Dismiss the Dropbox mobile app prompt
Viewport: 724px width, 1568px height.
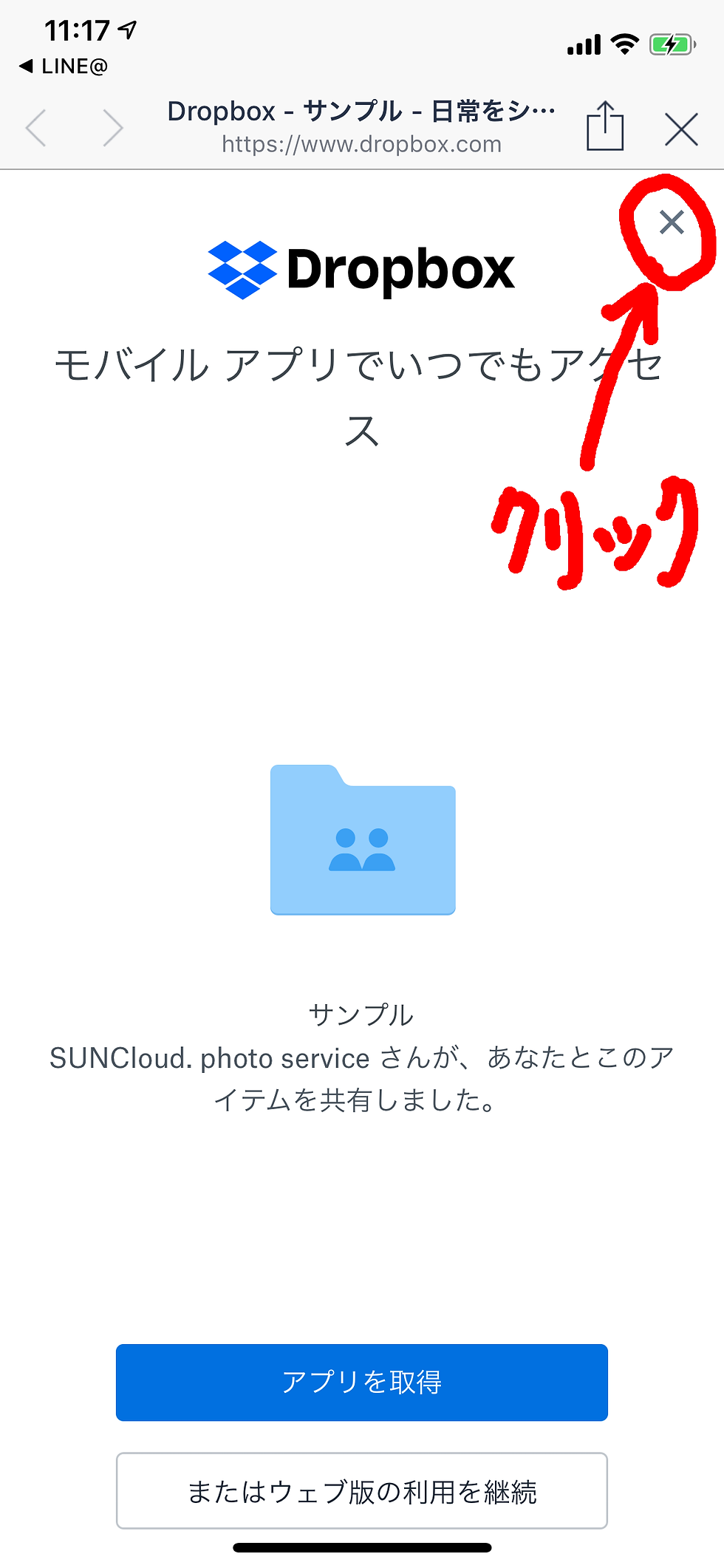pos(672,222)
